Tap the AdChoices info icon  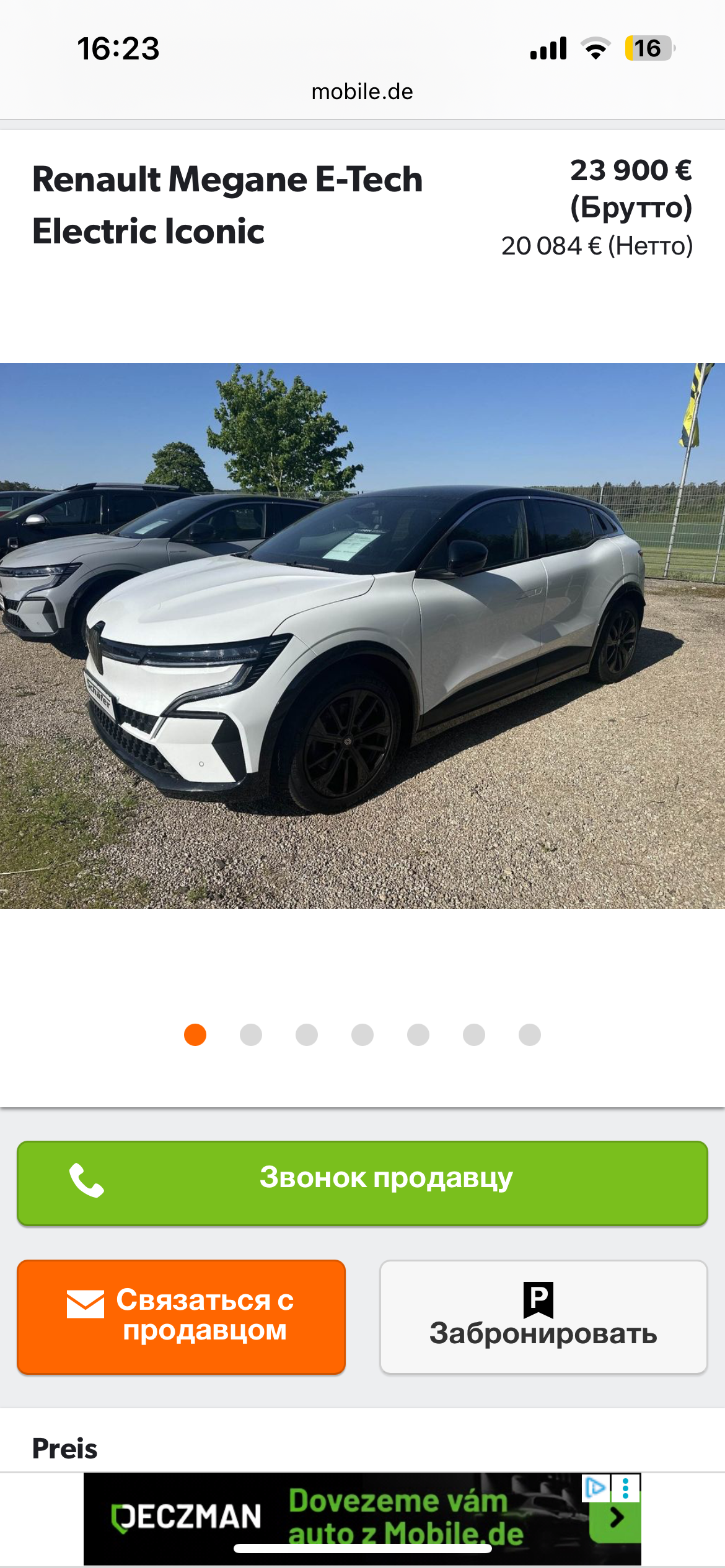tap(596, 1488)
